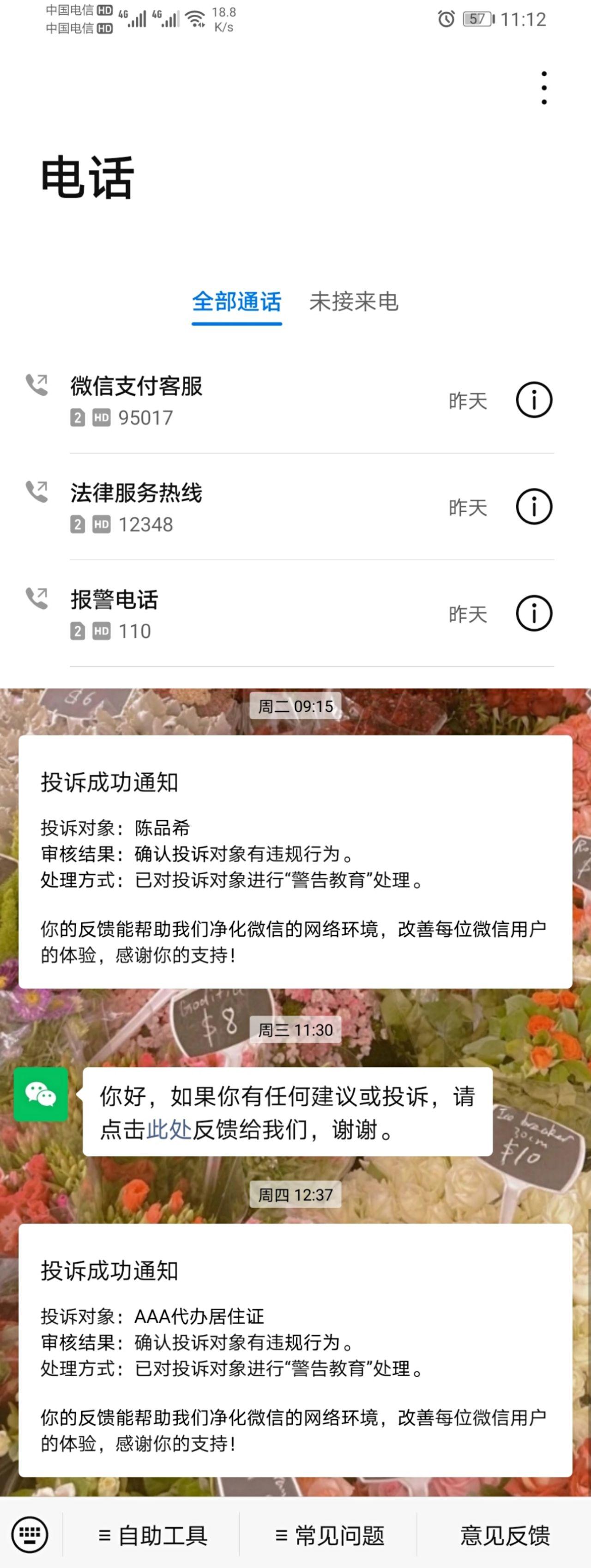Select the 全部通话 tab
This screenshot has height=1568, width=591.
237,302
